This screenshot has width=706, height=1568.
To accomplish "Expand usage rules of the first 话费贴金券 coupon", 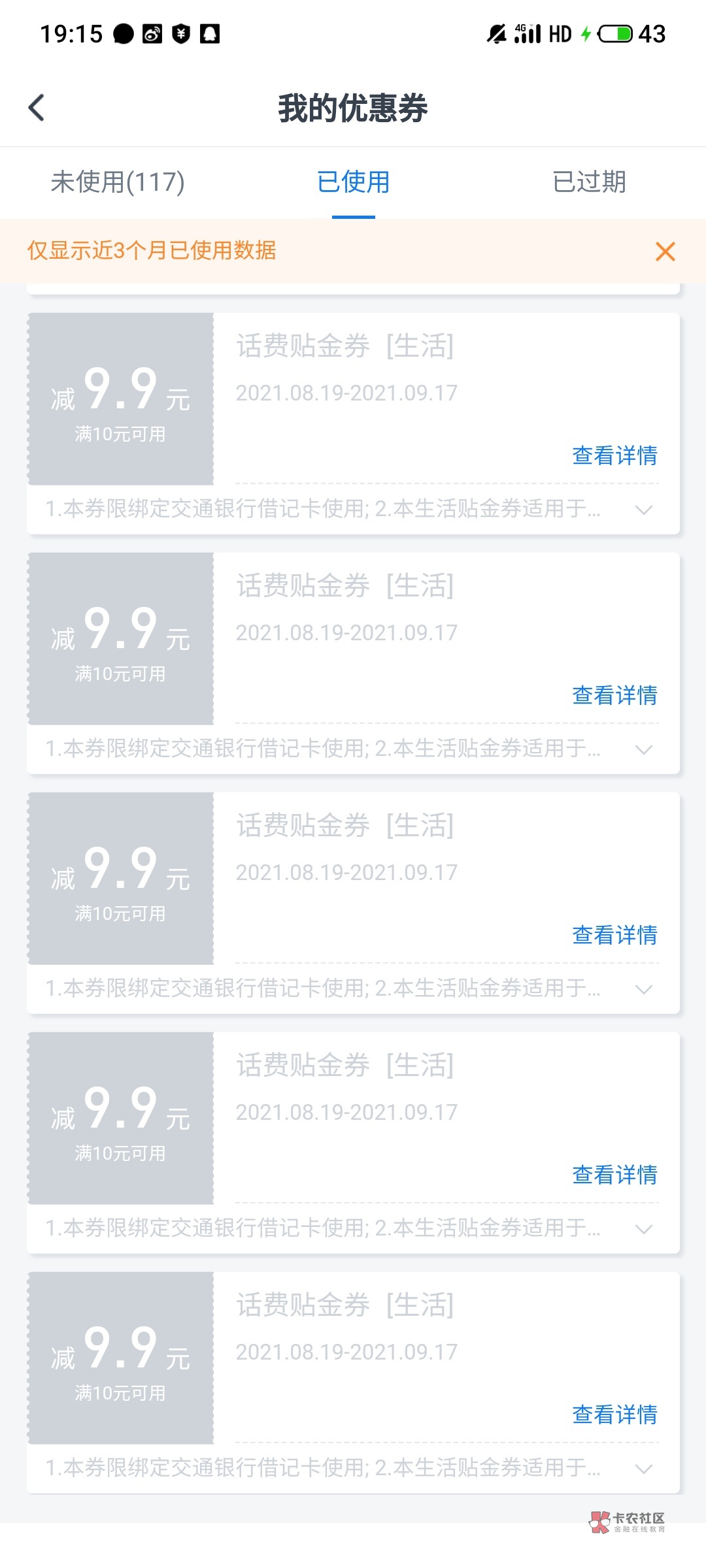I will (644, 510).
